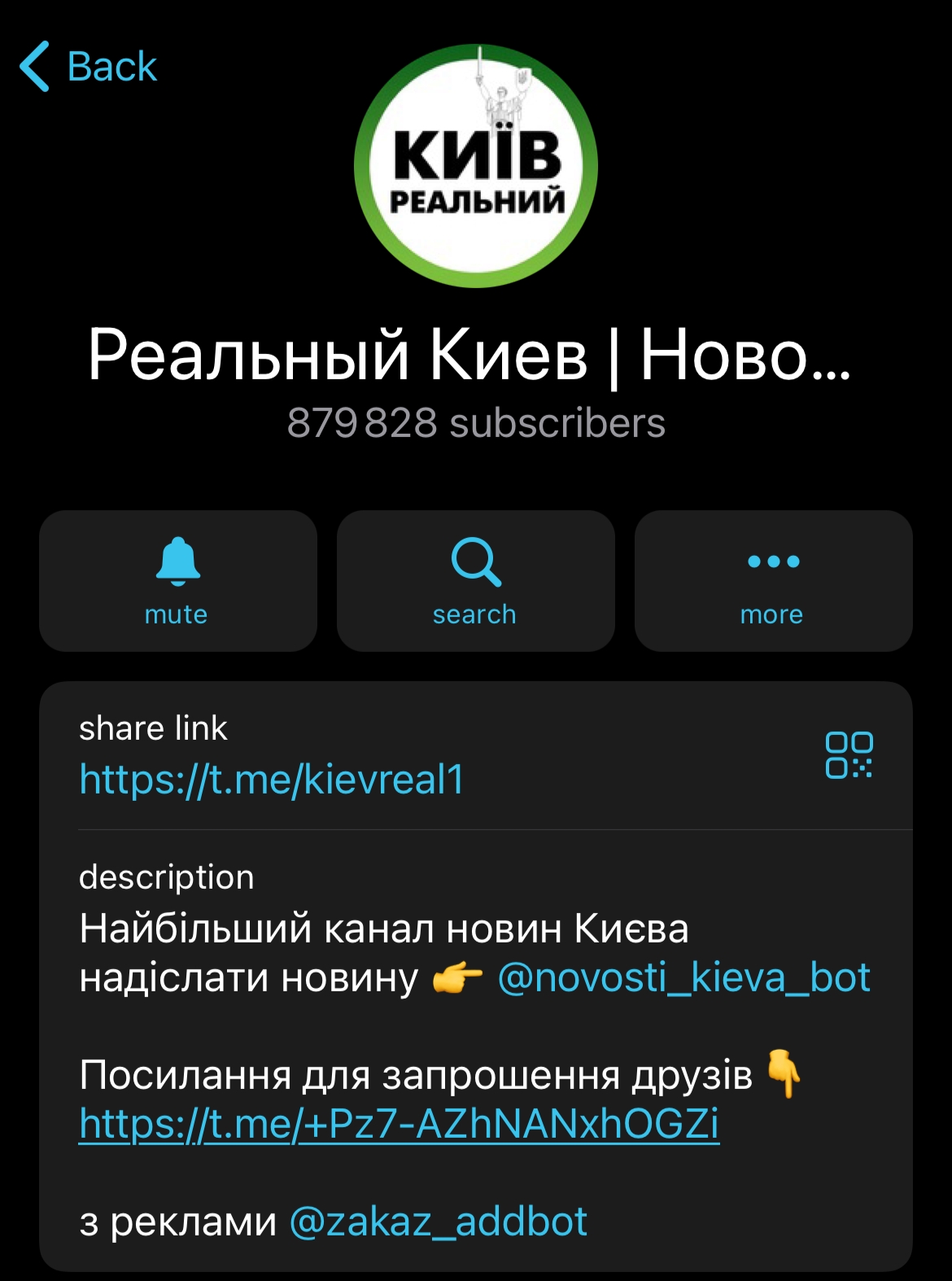Mute this channel's notifications
This screenshot has width=952, height=1281.
(177, 581)
